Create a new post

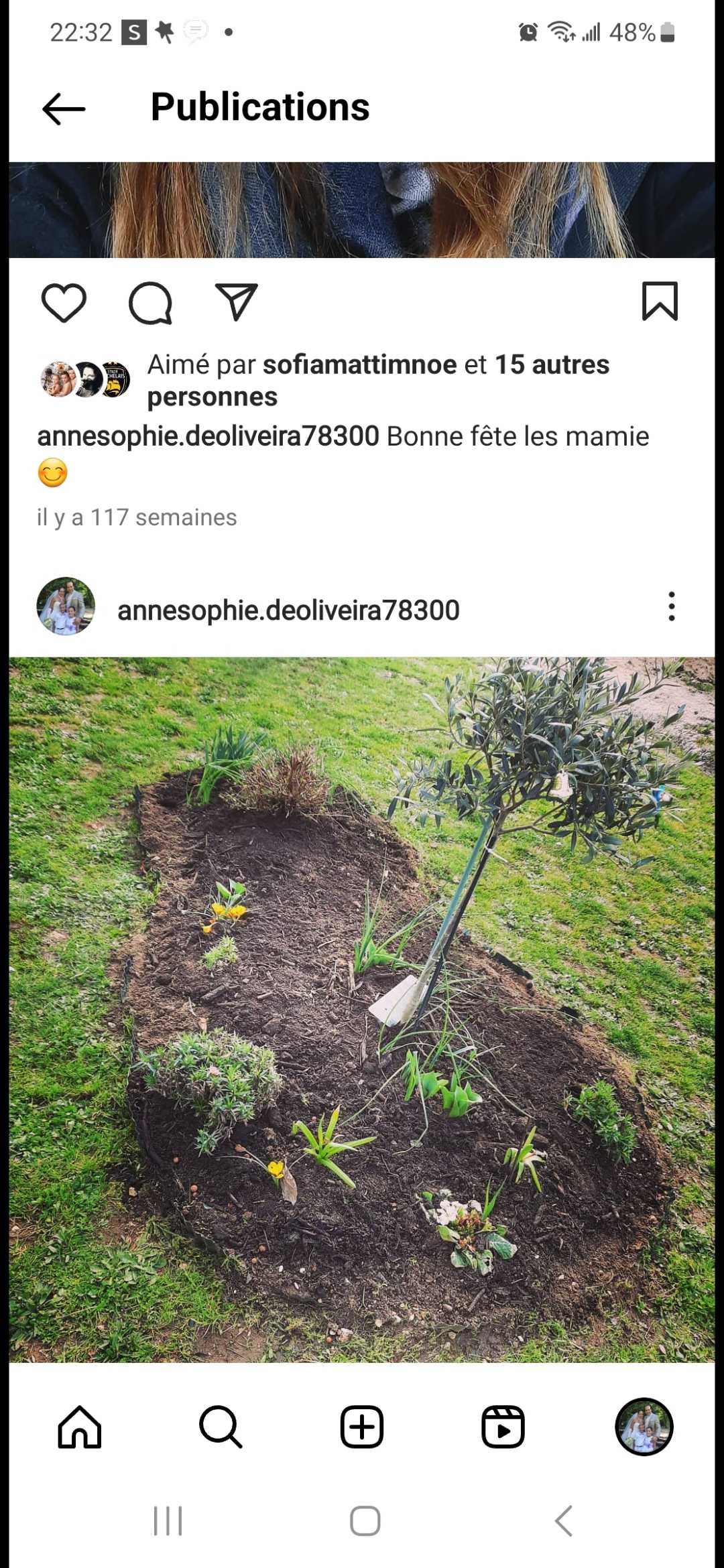(362, 1427)
